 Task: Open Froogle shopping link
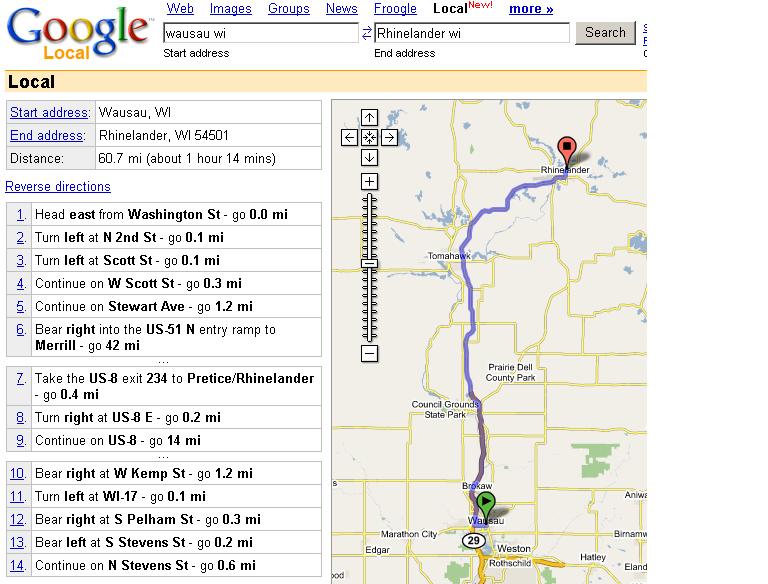point(395,9)
